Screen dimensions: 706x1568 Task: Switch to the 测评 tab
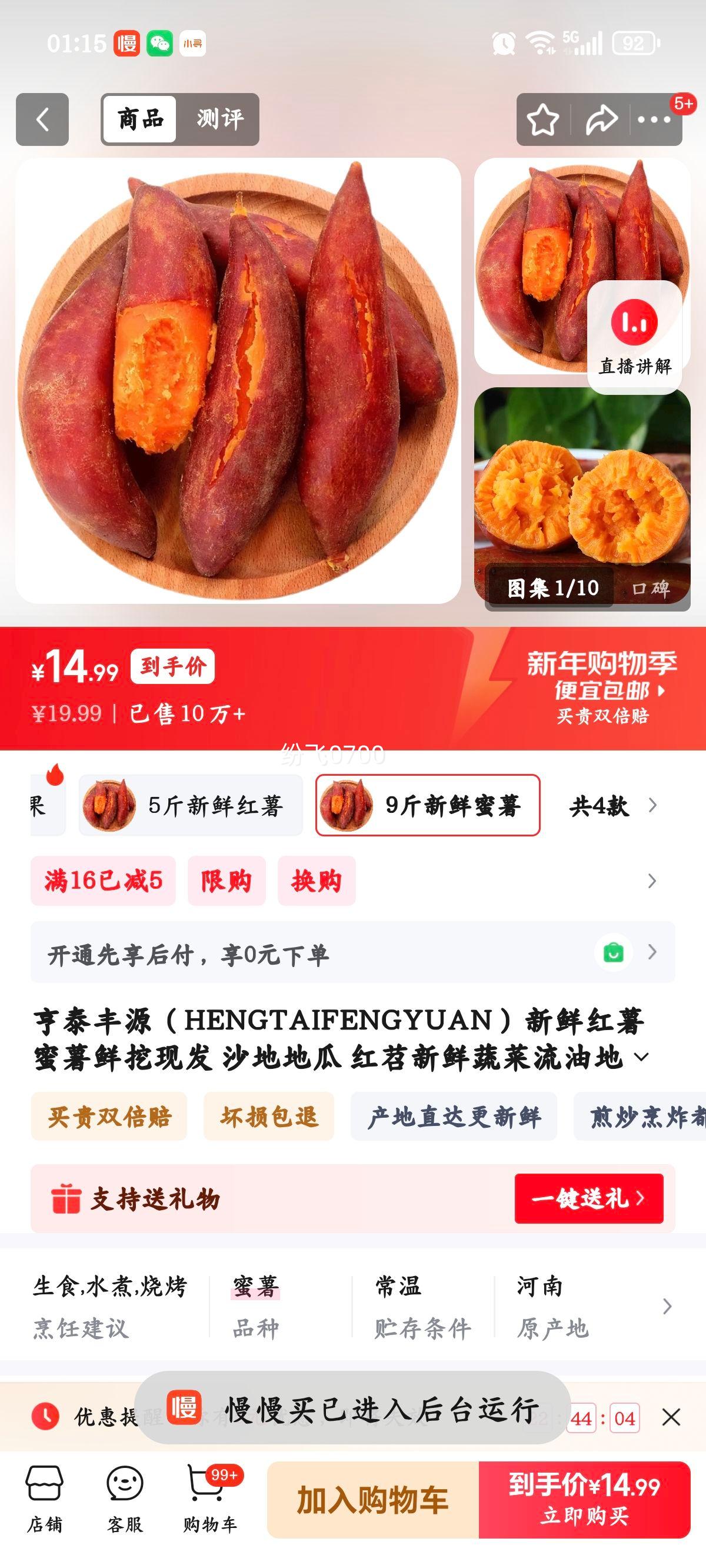point(219,118)
